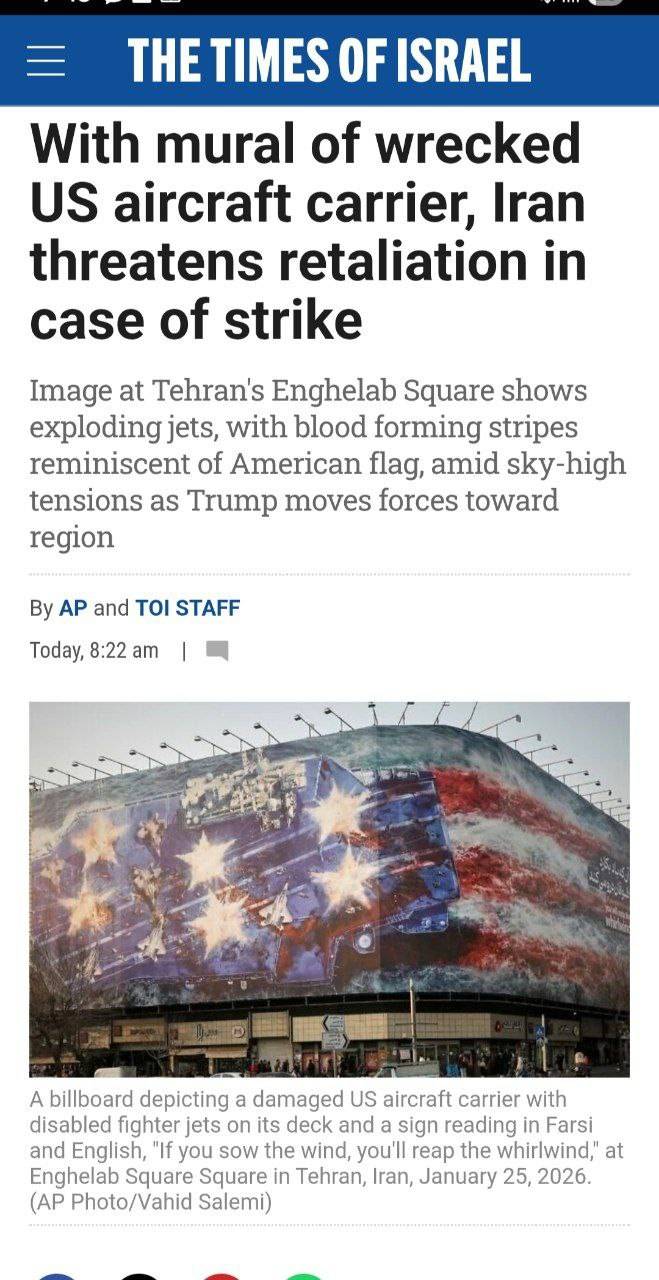Open the Tehran billboard article photo
This screenshot has height=1280, width=659.
point(329,888)
